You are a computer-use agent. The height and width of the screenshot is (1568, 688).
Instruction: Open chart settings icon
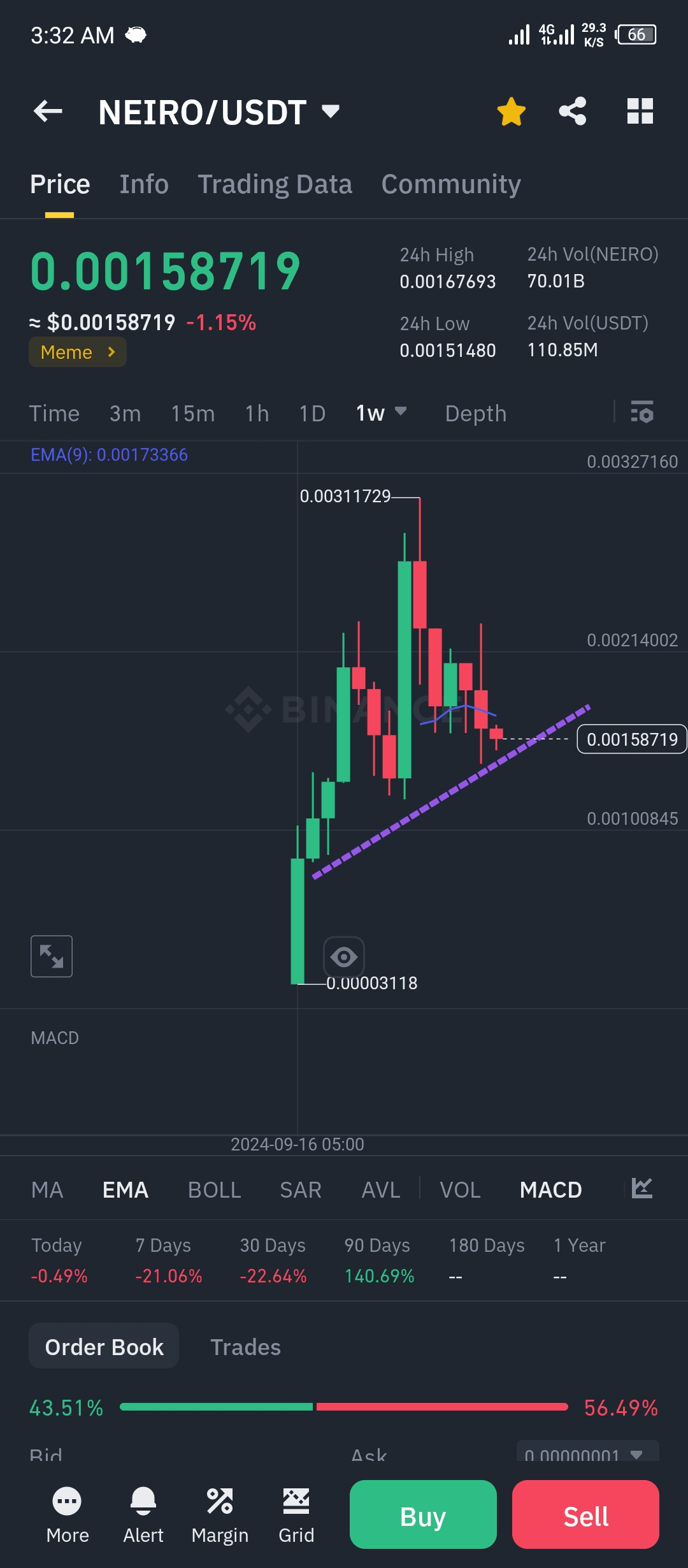pos(641,412)
